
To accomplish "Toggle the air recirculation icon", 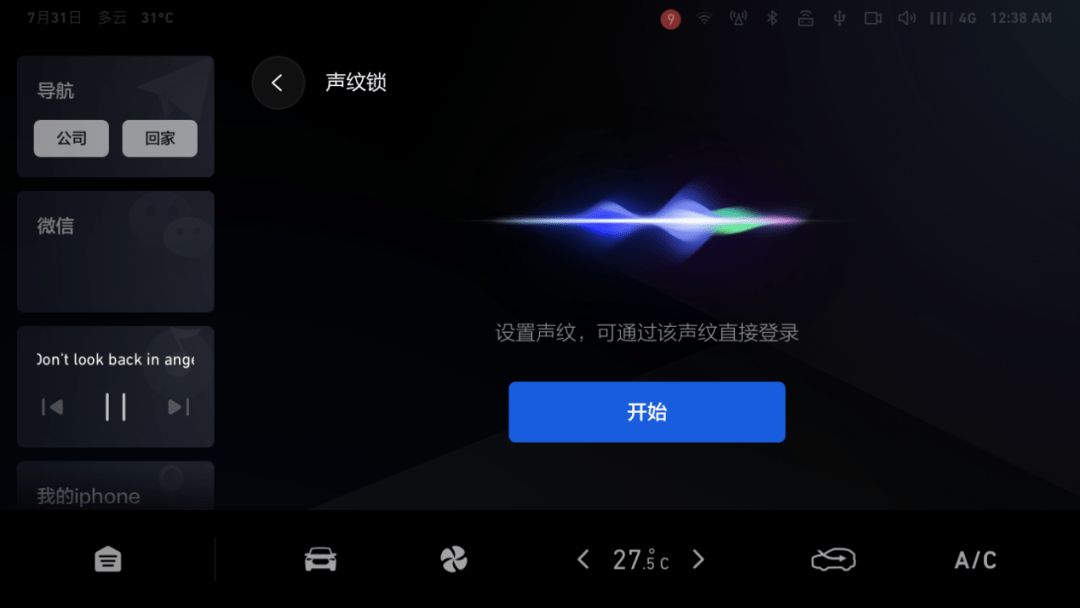I will tap(833, 560).
